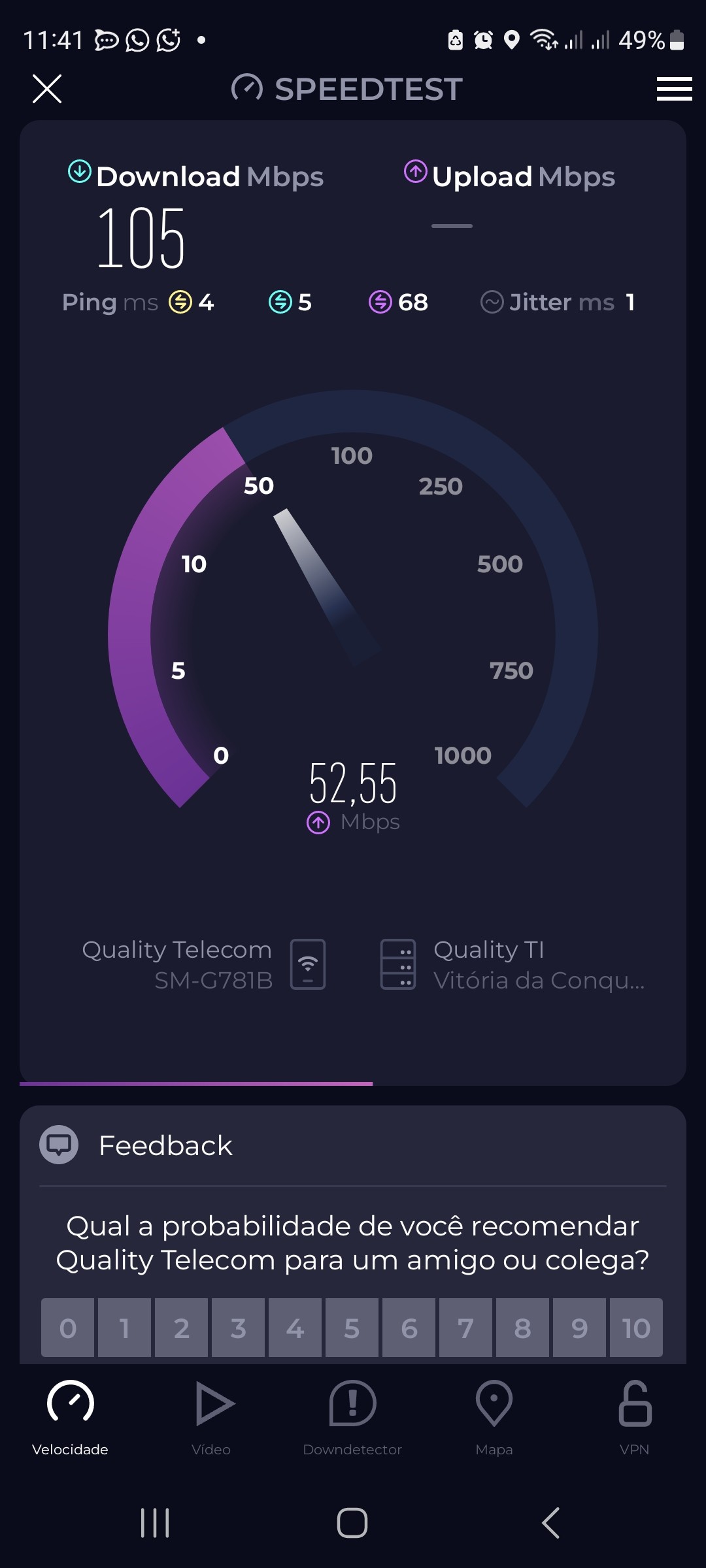
Task: Pick score 2 for Quality Telecom
Action: pyautogui.click(x=182, y=1328)
